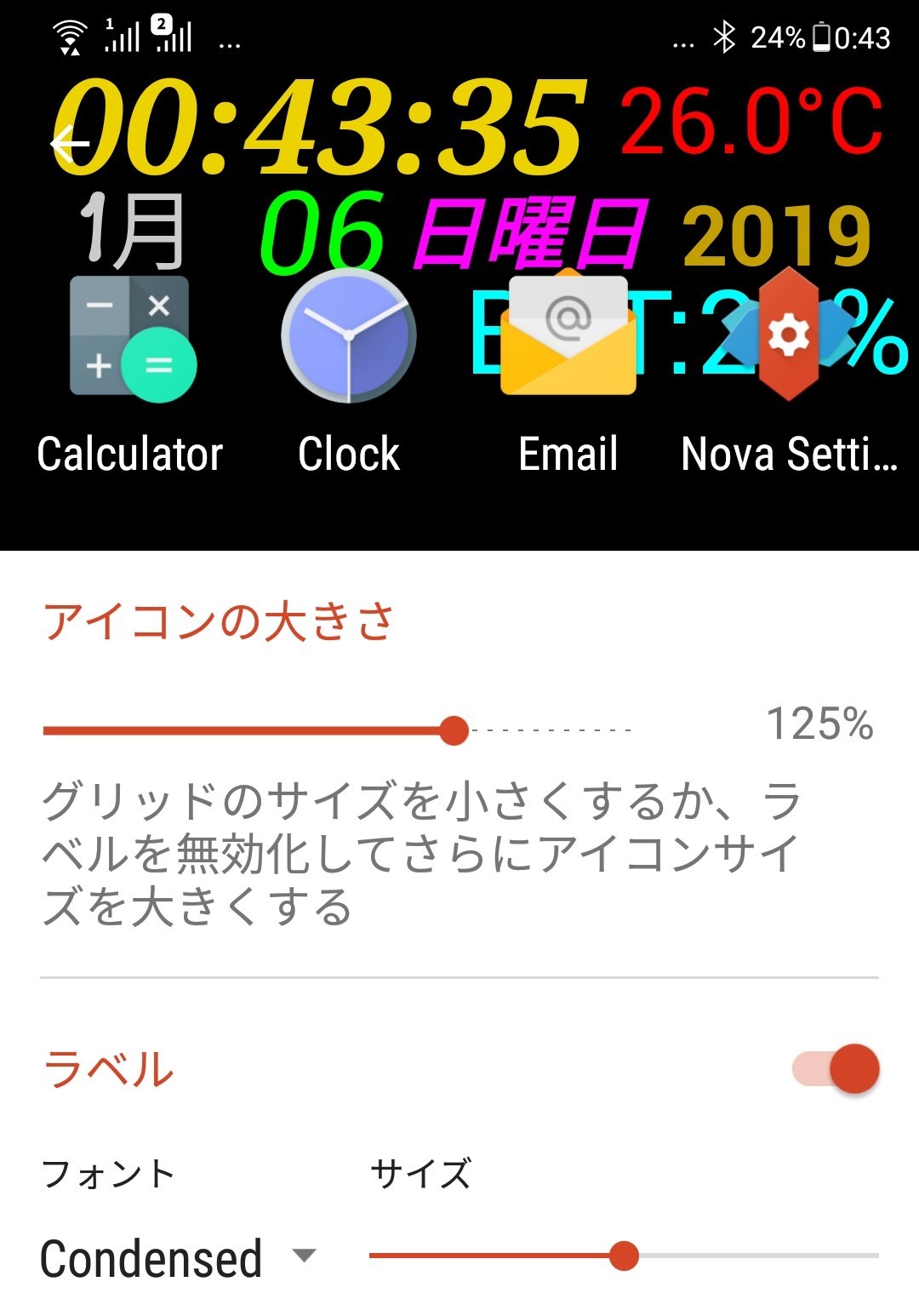Go back with the arrow icon
Screen dimensions: 919x1316
tap(70, 143)
